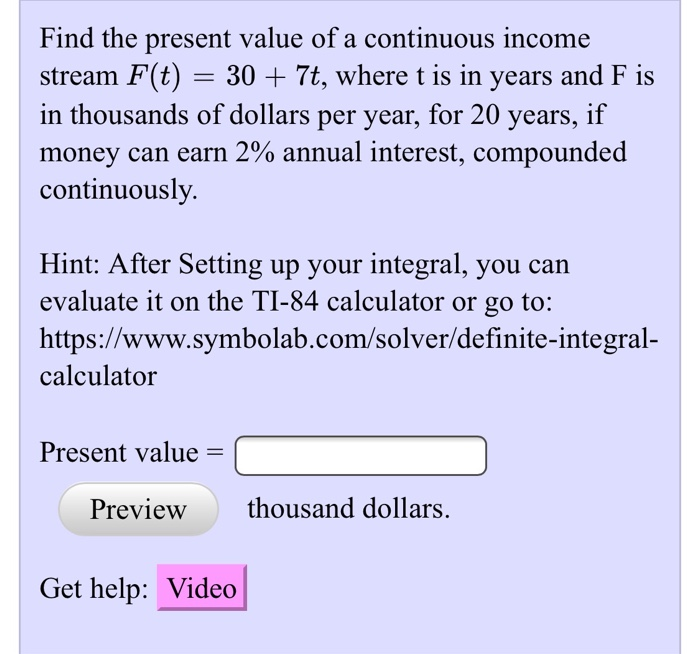Viewport: 700px width, 654px height.
Task: Open the Video help link
Action: [202, 589]
